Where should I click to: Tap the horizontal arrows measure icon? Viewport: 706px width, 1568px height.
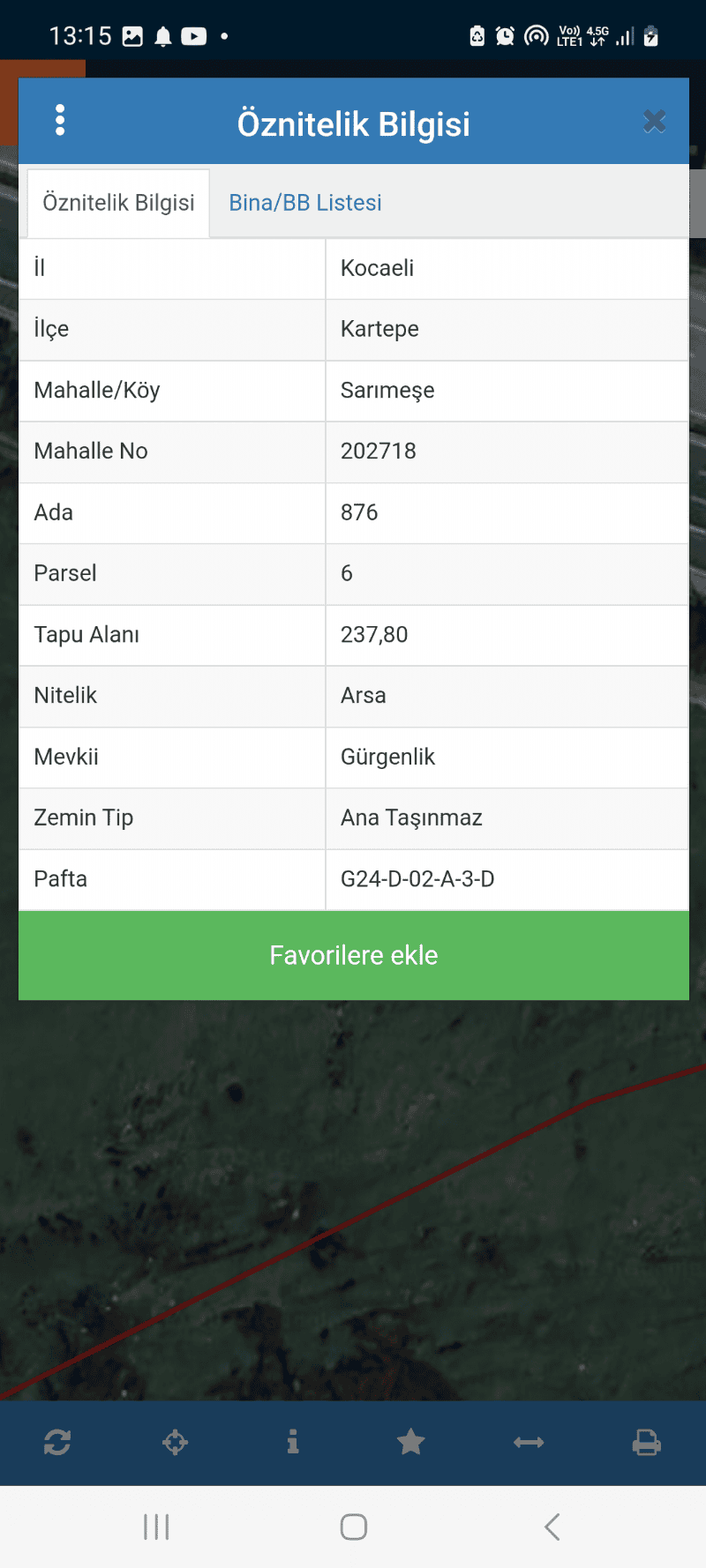click(529, 1443)
